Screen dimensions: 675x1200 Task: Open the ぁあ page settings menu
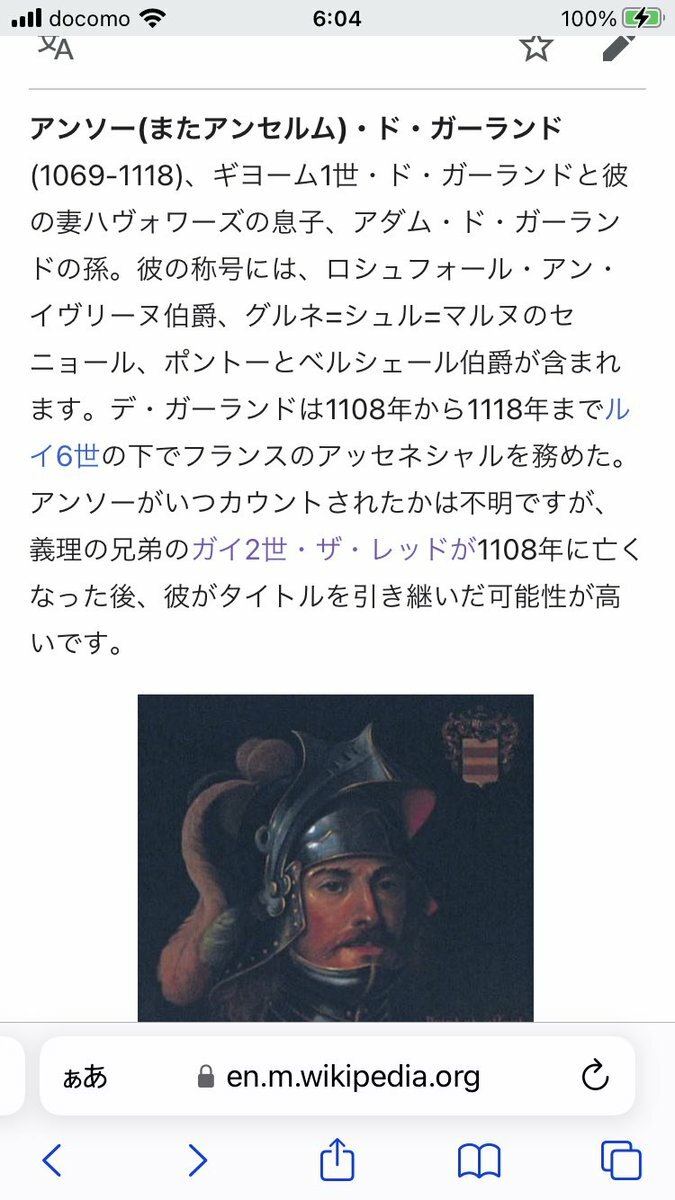[85, 1076]
